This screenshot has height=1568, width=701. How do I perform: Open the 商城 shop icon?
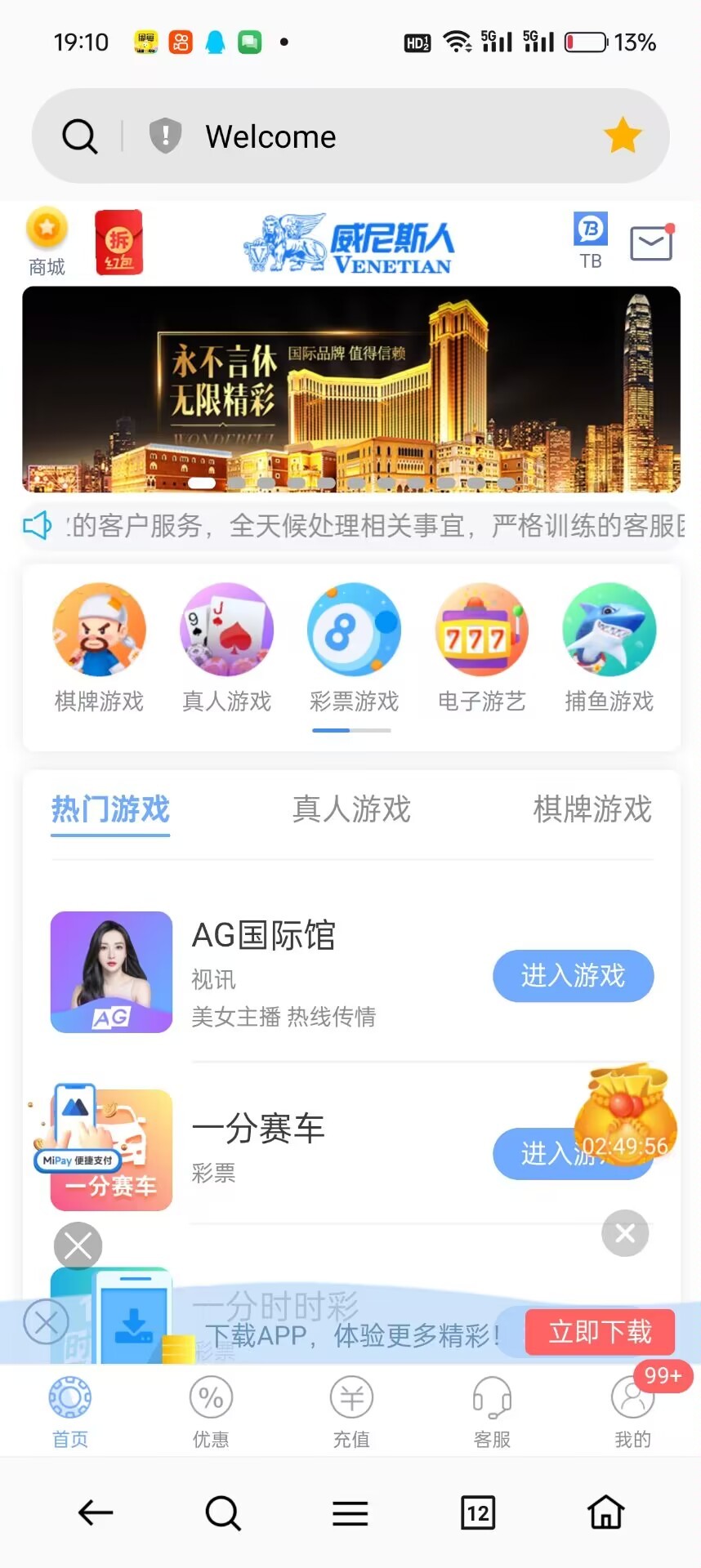(x=47, y=242)
